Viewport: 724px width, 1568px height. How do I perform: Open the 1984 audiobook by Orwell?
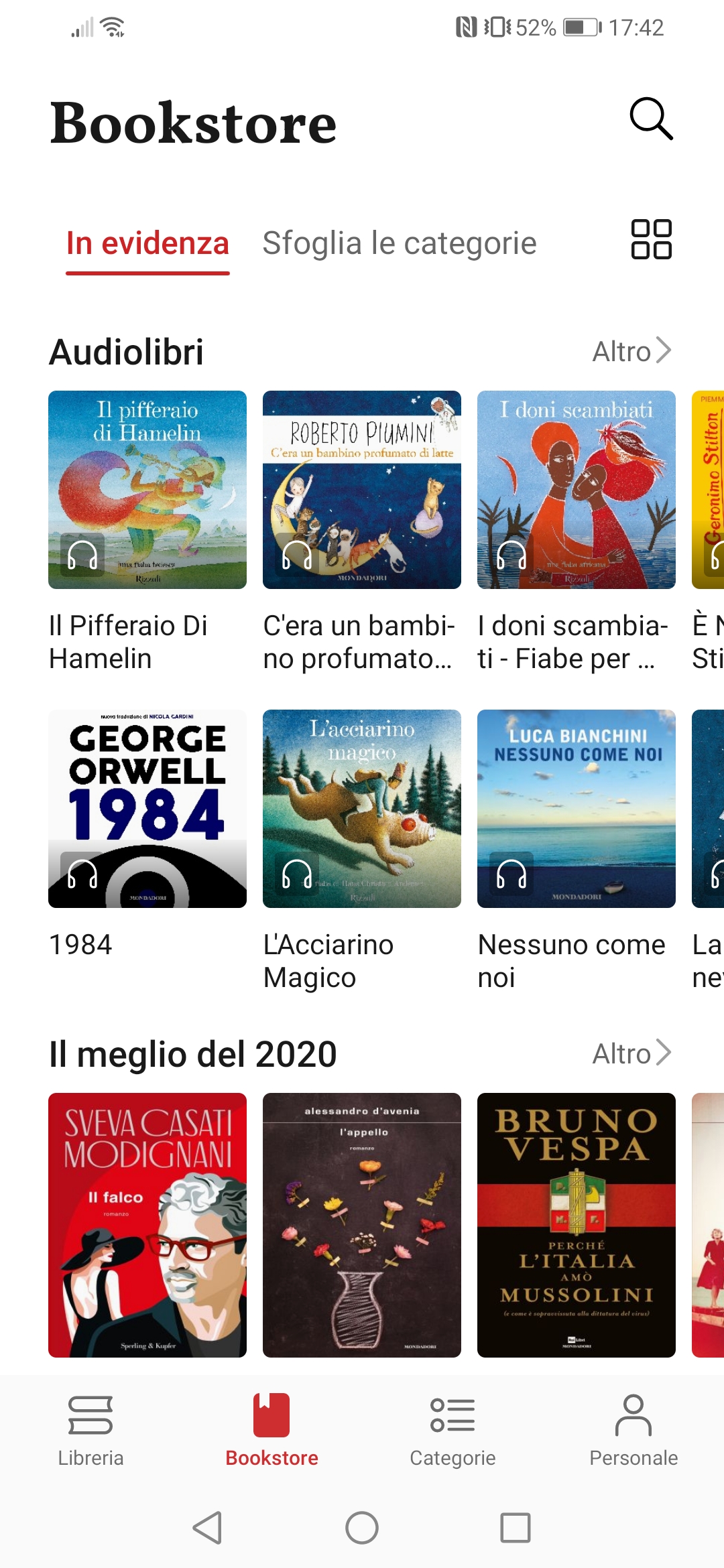147,809
